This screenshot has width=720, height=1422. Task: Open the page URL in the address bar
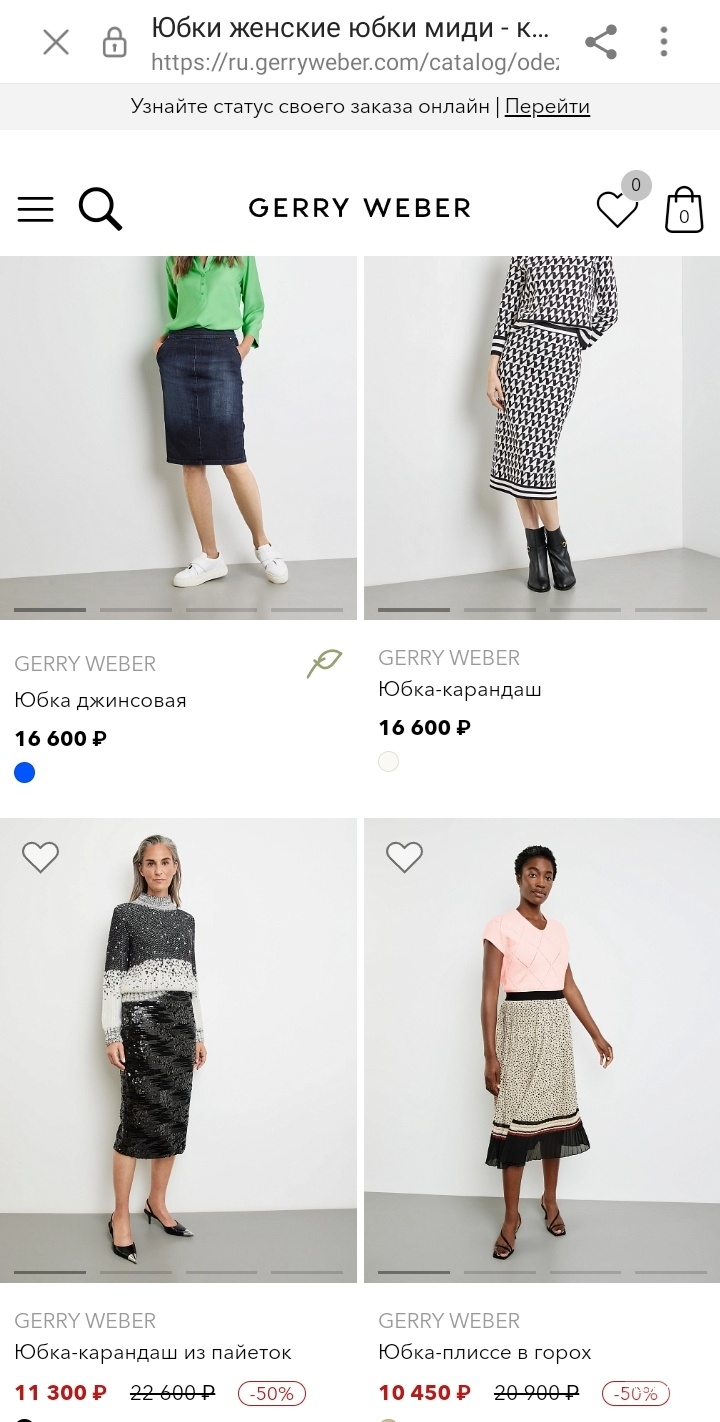tap(355, 62)
